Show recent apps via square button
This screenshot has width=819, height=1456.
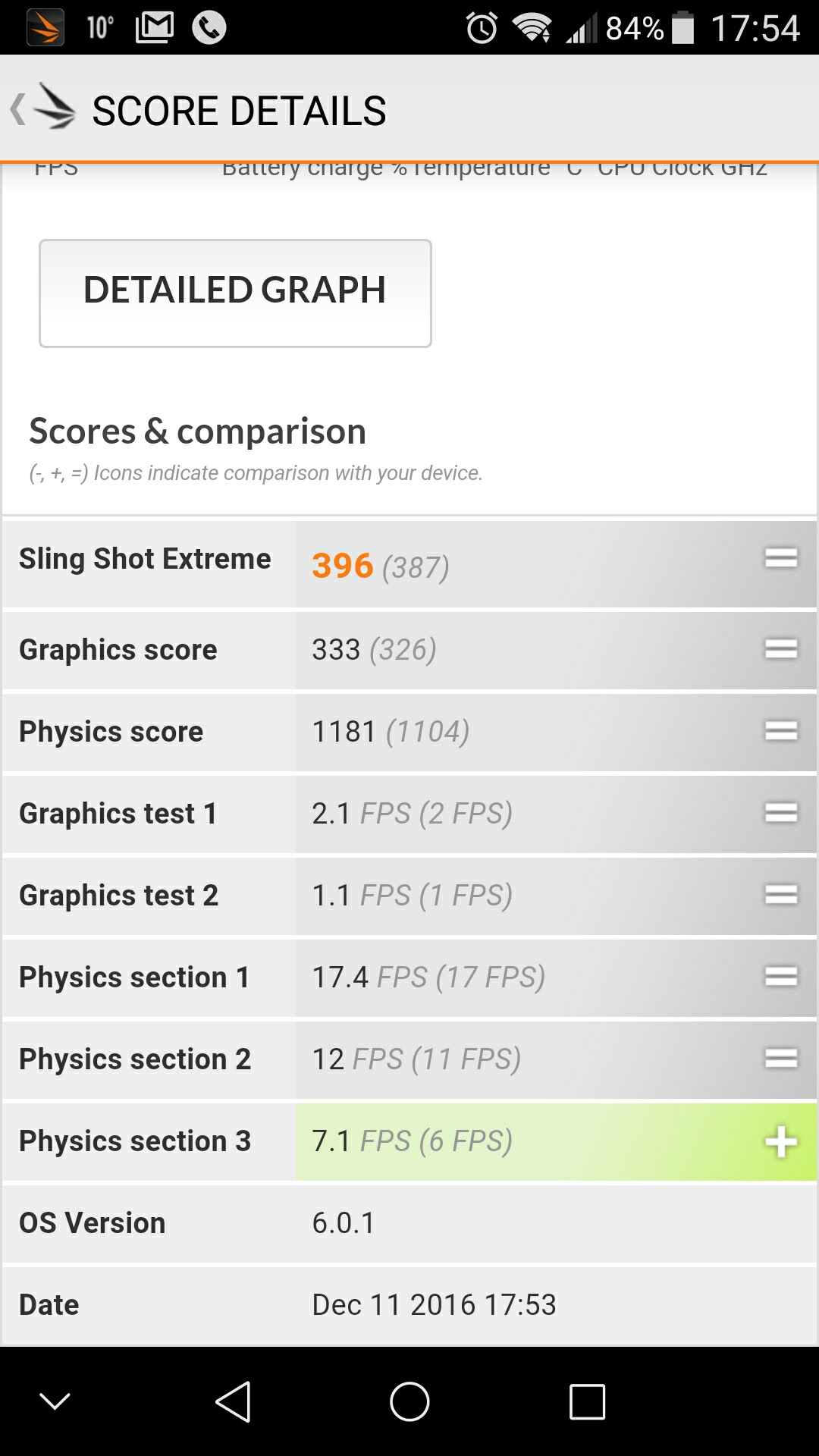coord(587,1401)
